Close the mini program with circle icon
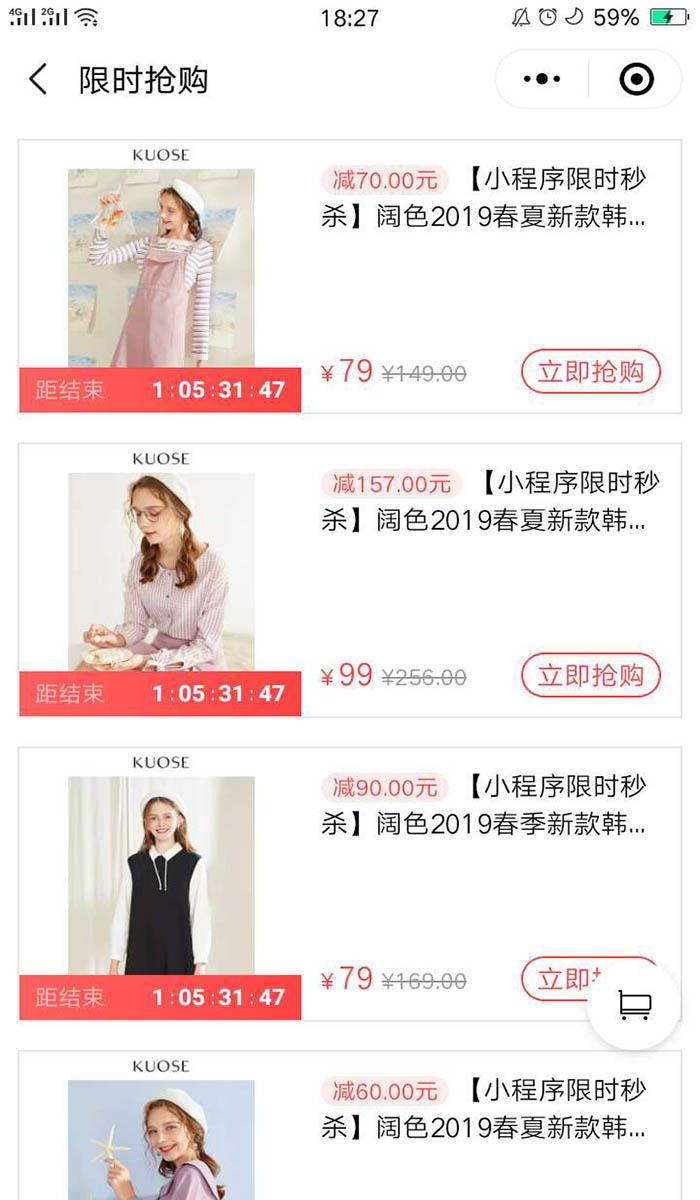700x1200 pixels. point(636,79)
